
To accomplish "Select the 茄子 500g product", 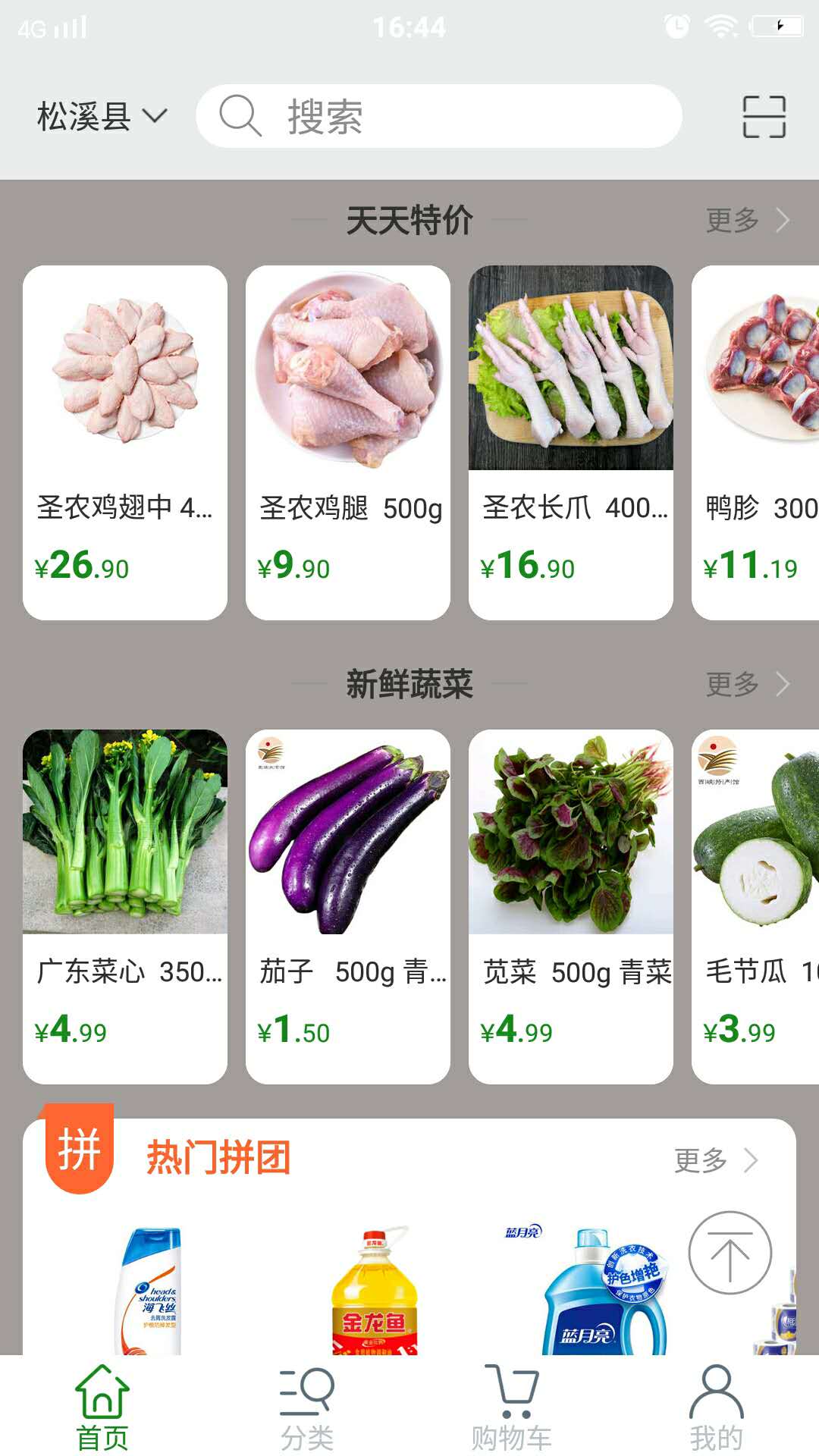I will [x=348, y=906].
